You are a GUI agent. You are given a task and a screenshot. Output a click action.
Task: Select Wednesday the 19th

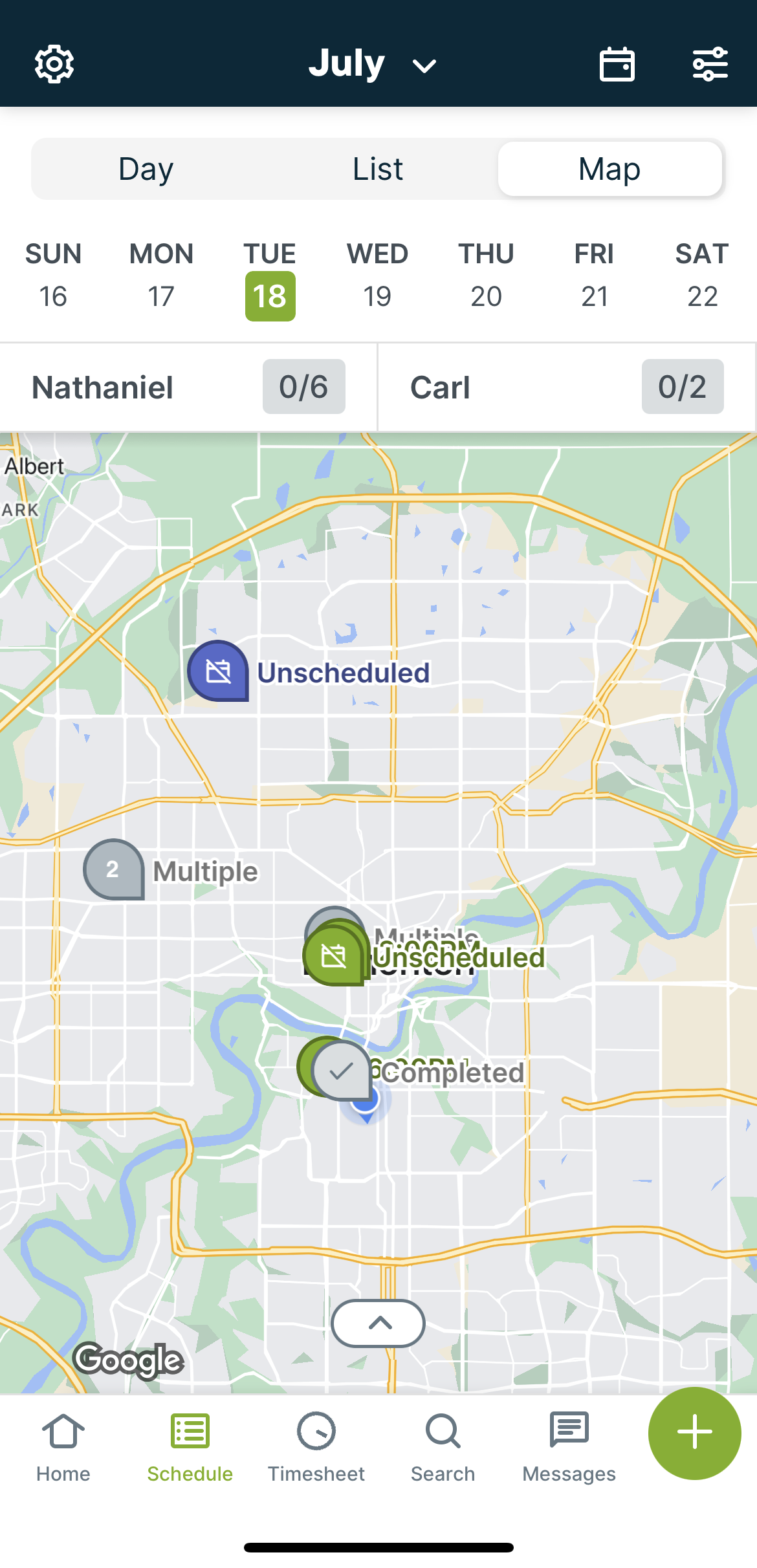(x=377, y=276)
